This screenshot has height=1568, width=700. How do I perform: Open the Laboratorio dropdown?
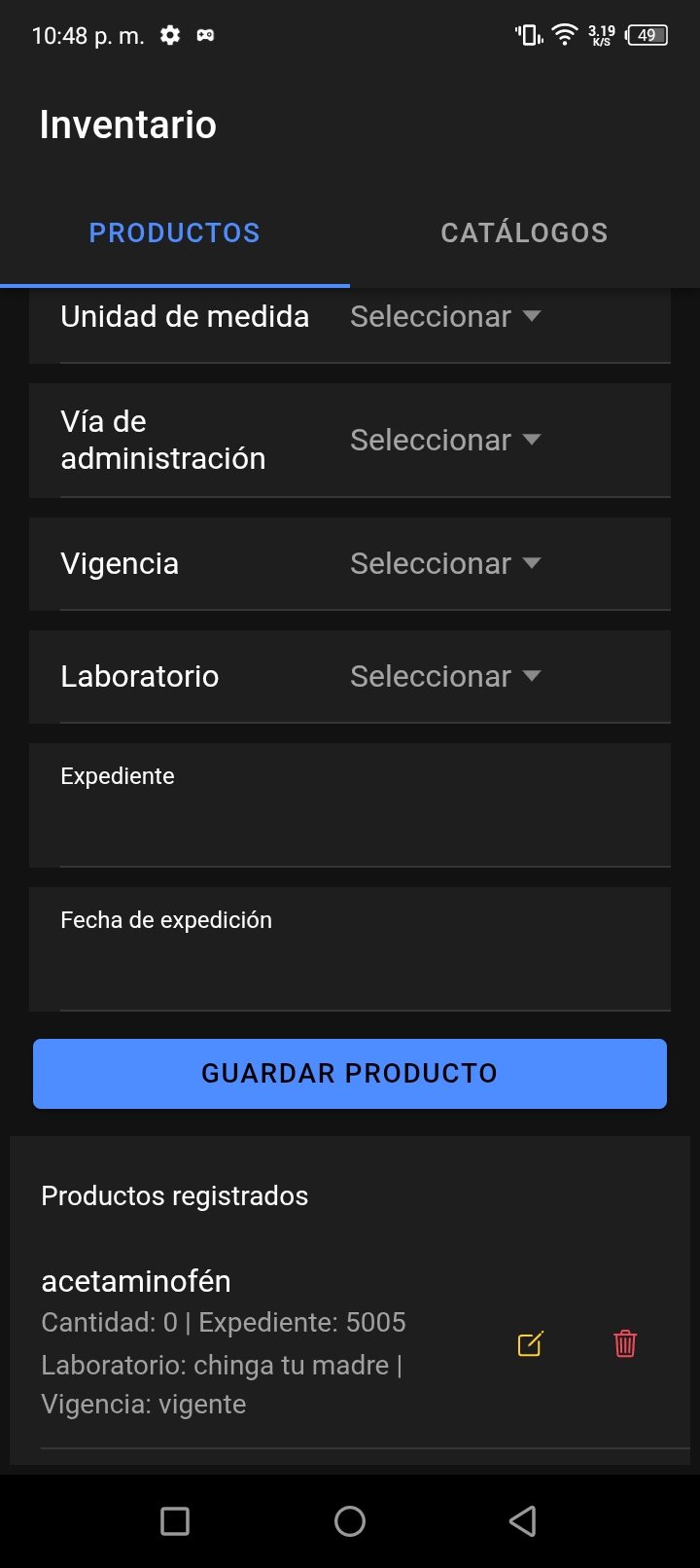point(445,677)
